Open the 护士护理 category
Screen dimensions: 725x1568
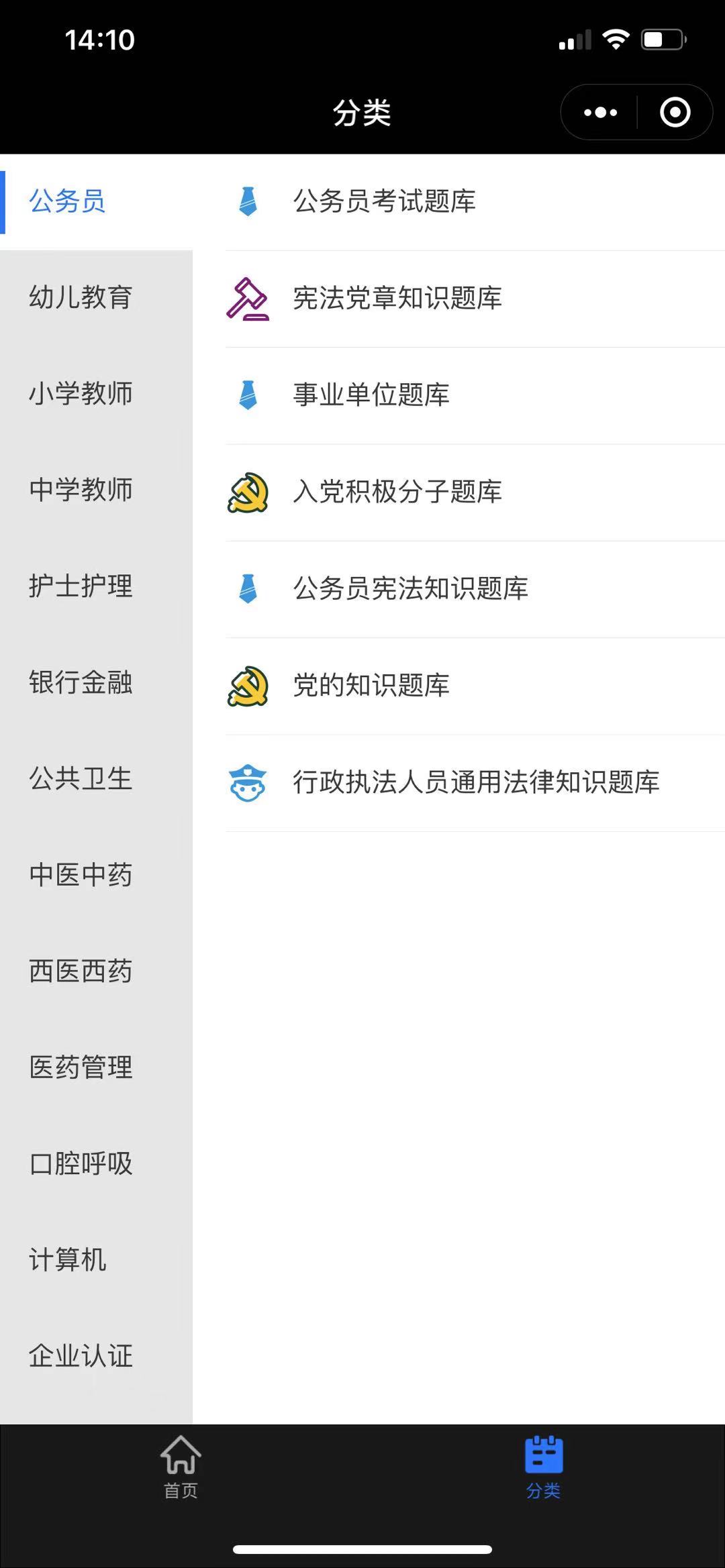click(96, 586)
